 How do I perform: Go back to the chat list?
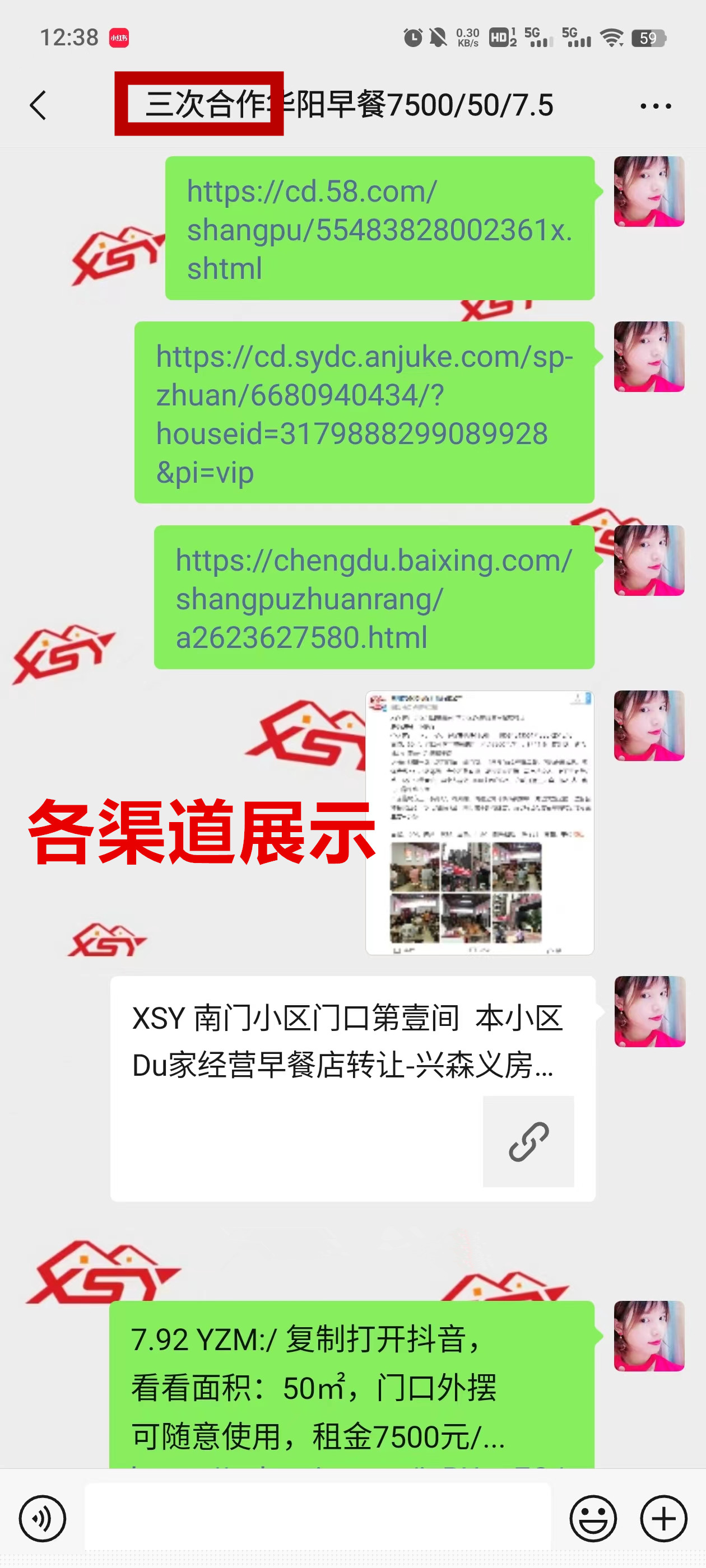(x=38, y=105)
